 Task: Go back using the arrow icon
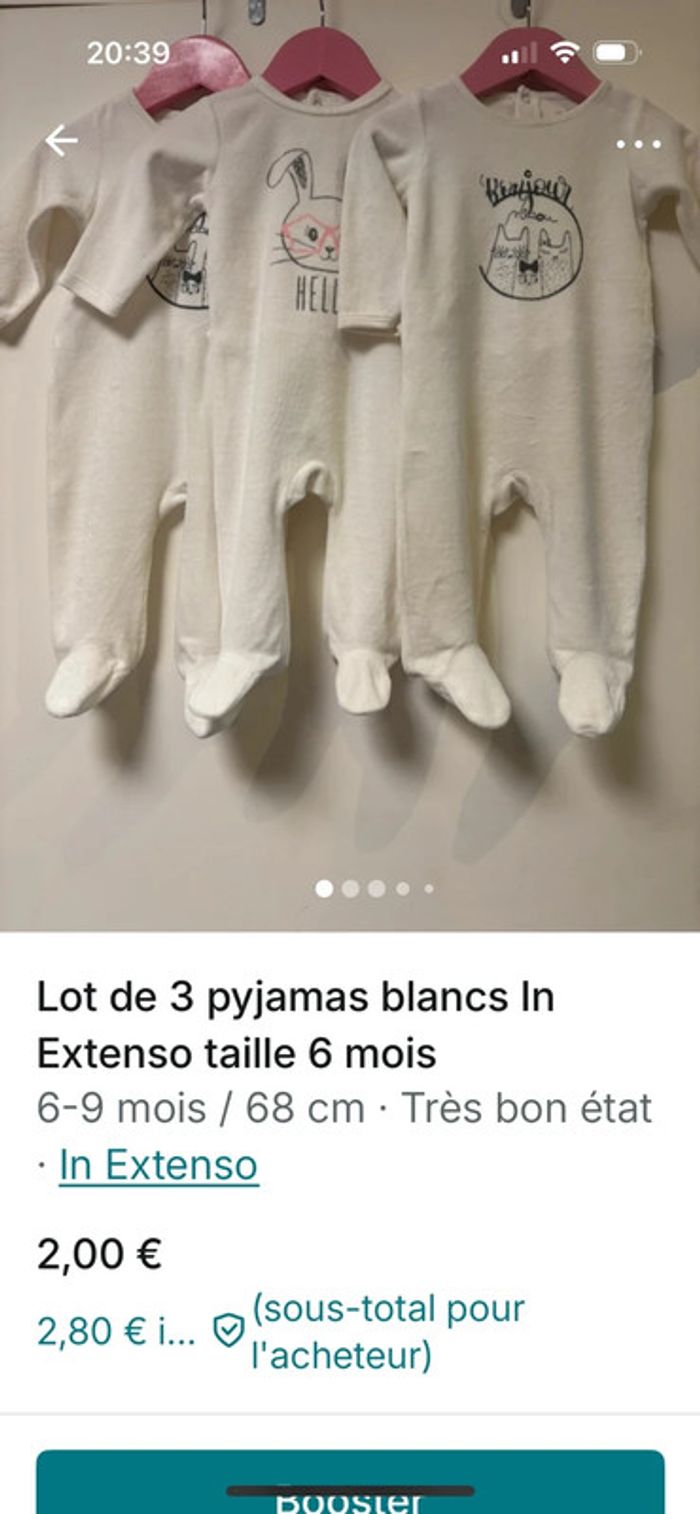coord(61,142)
